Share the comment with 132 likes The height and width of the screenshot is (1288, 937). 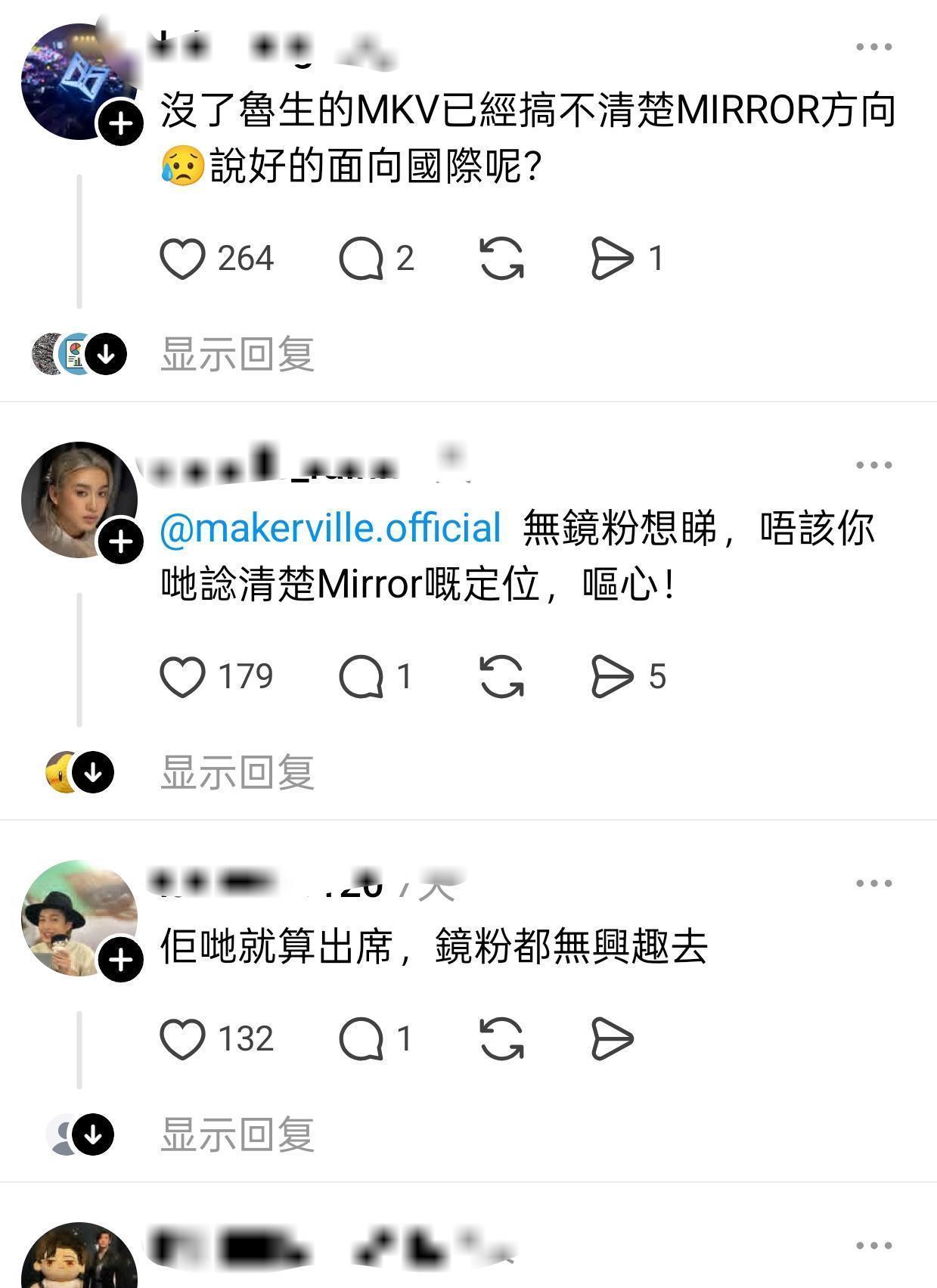coord(611,1039)
